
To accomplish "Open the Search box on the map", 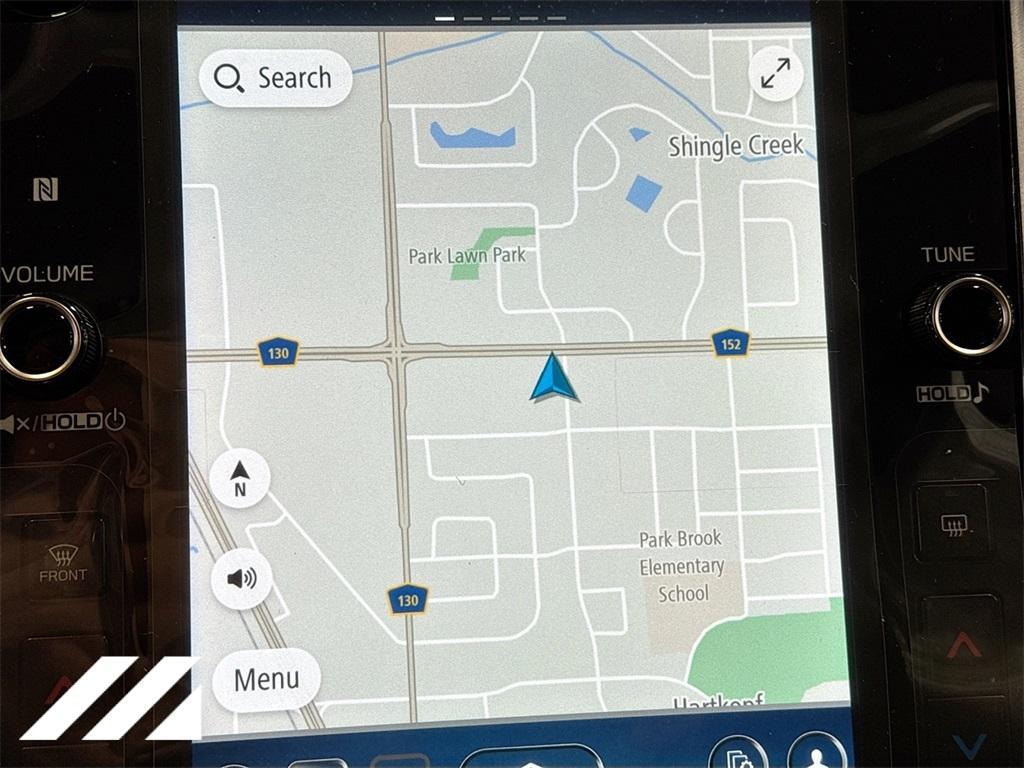I will [x=276, y=78].
